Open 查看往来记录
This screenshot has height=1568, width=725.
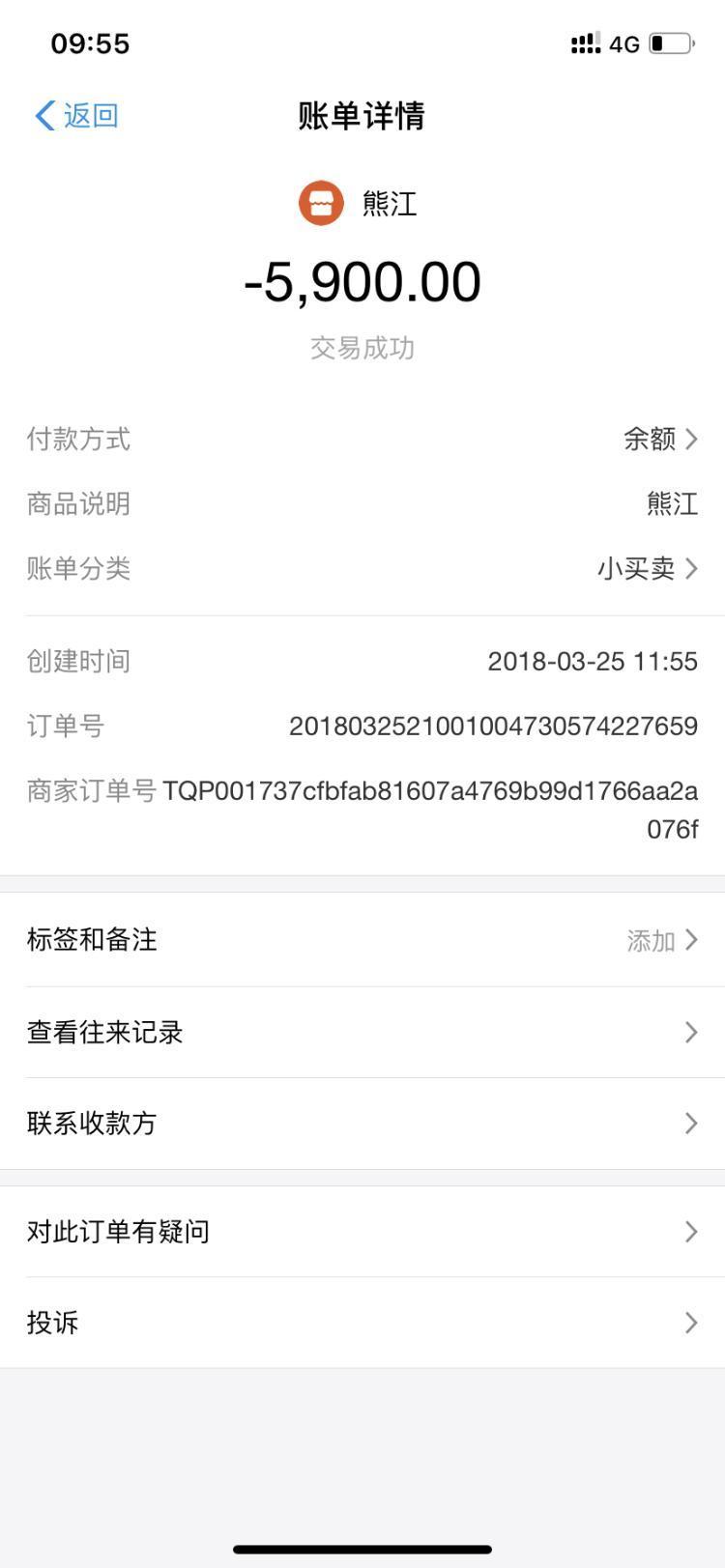362,1032
